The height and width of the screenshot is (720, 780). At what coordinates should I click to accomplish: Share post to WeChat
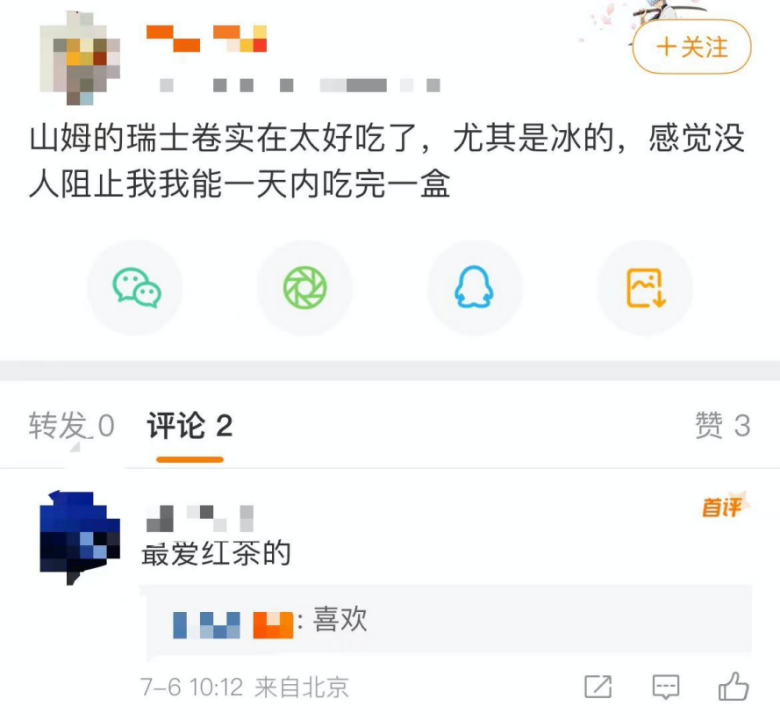(136, 288)
